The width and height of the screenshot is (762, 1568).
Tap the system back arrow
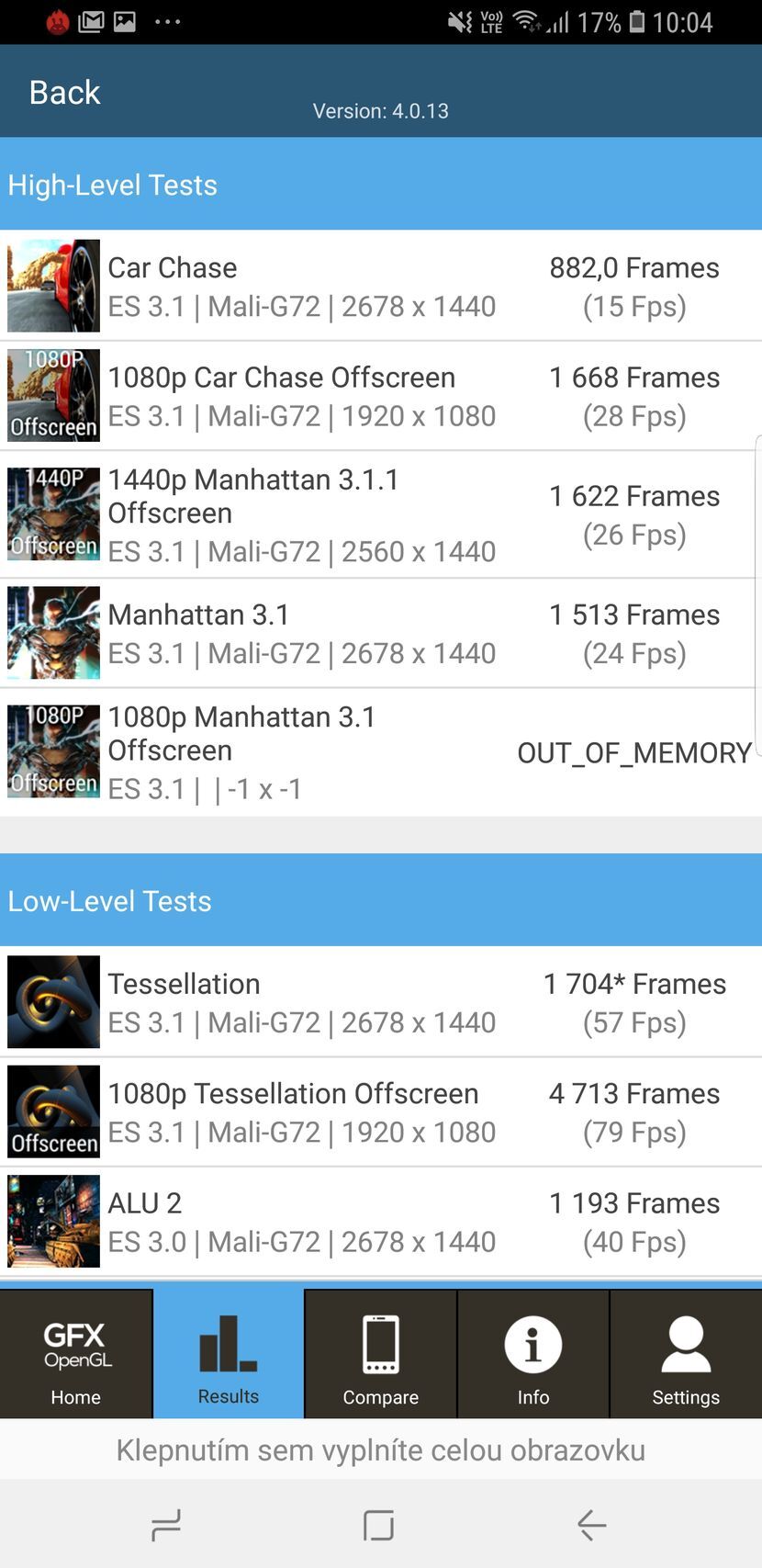pos(591,1525)
